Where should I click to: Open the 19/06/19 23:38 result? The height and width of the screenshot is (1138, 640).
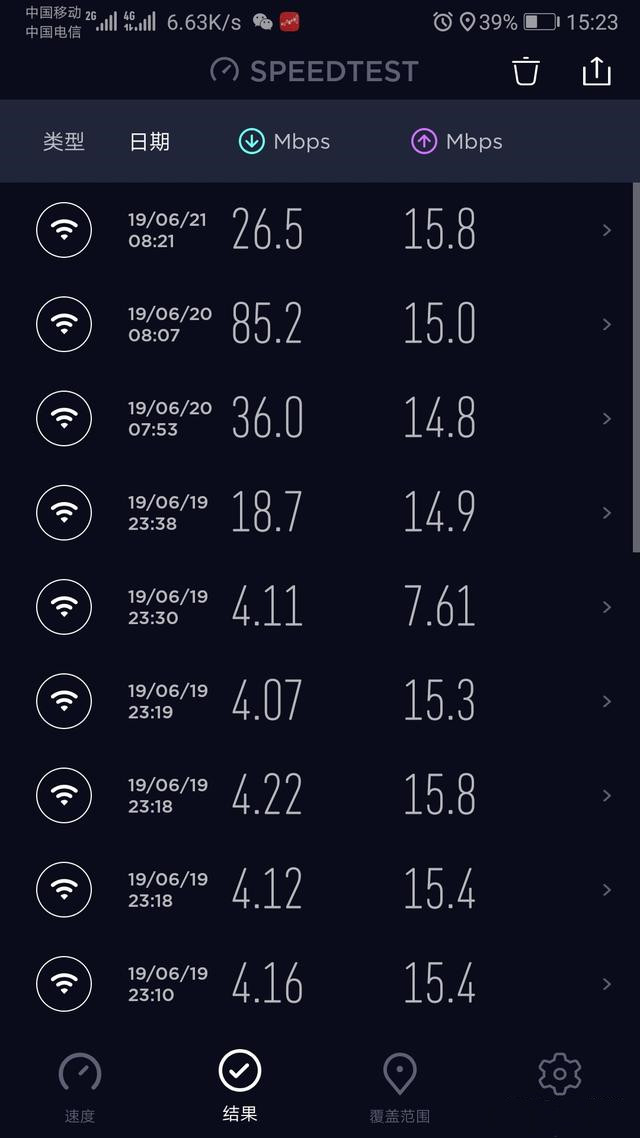tap(320, 513)
